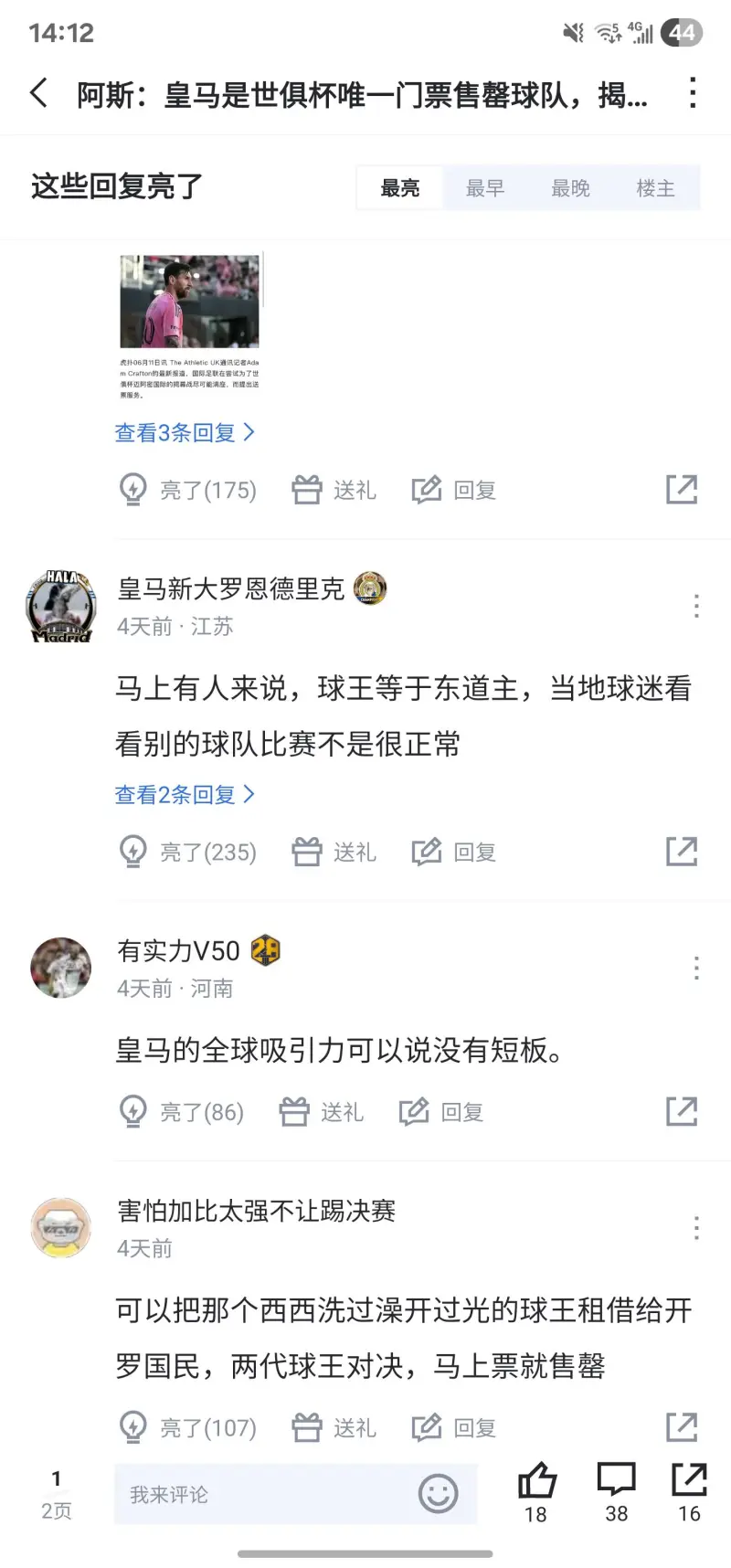Open the emoji picker in comment bar

pyautogui.click(x=438, y=1495)
